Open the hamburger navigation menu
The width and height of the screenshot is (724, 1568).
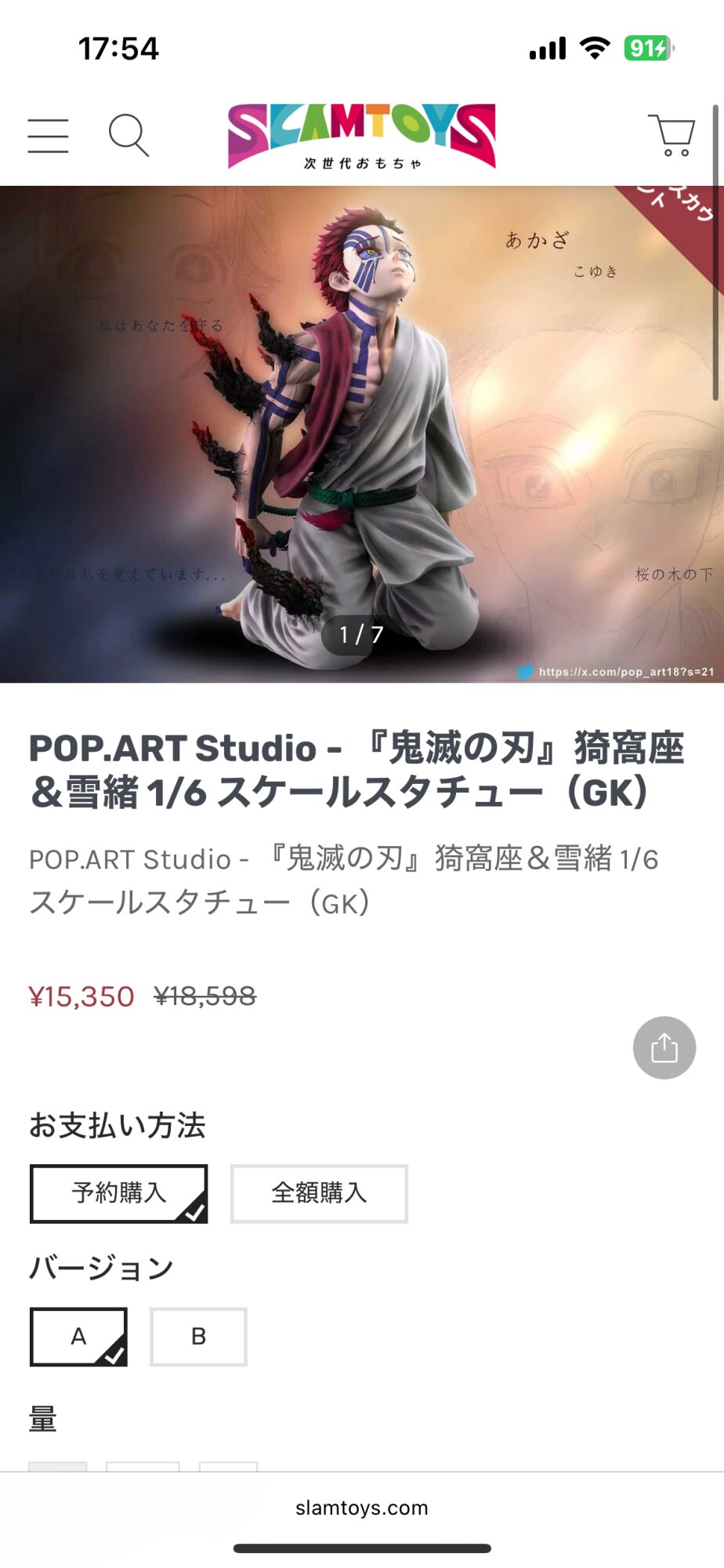click(49, 136)
